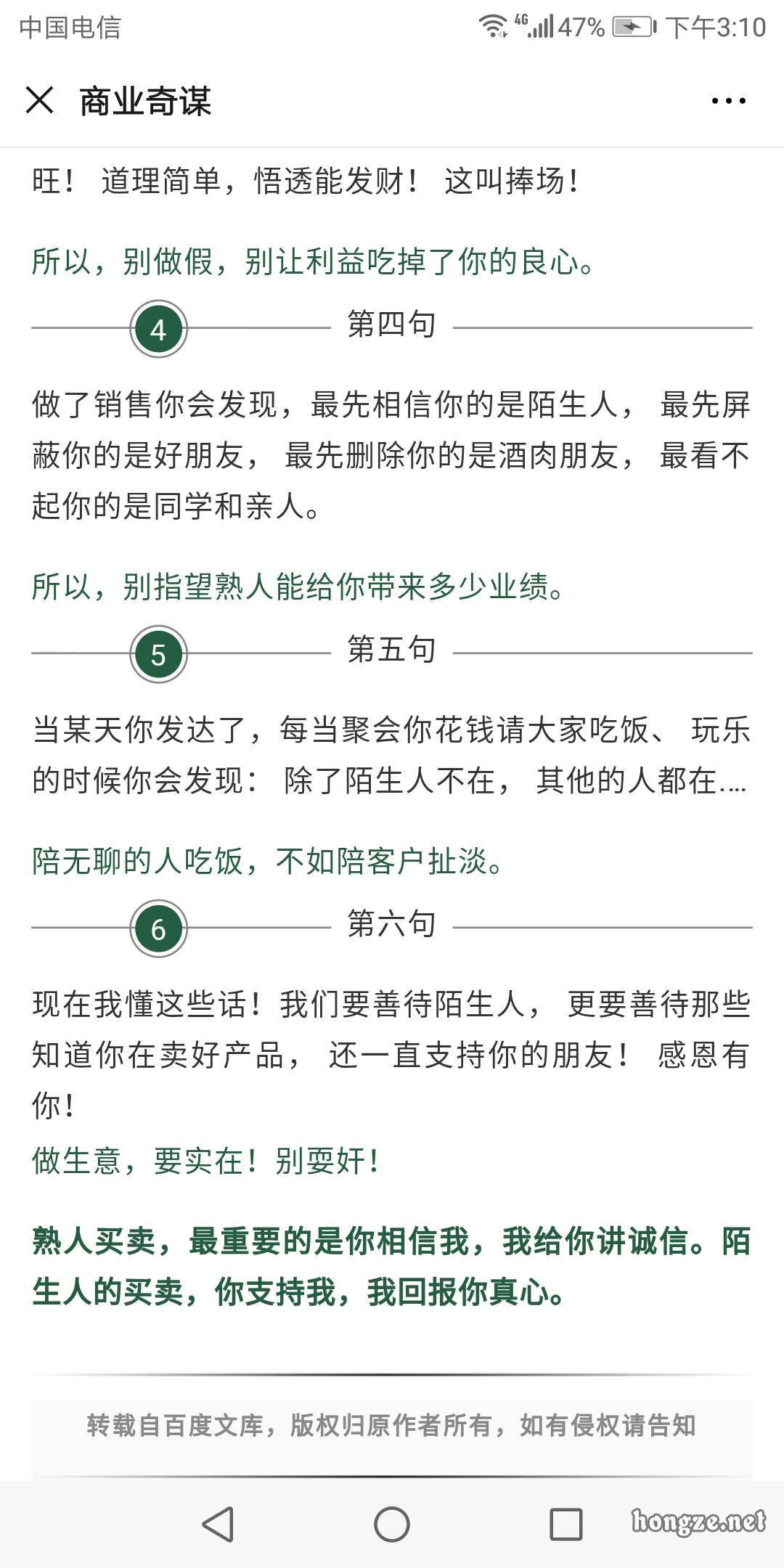Tap the system back button
784x1568 pixels.
click(218, 1524)
